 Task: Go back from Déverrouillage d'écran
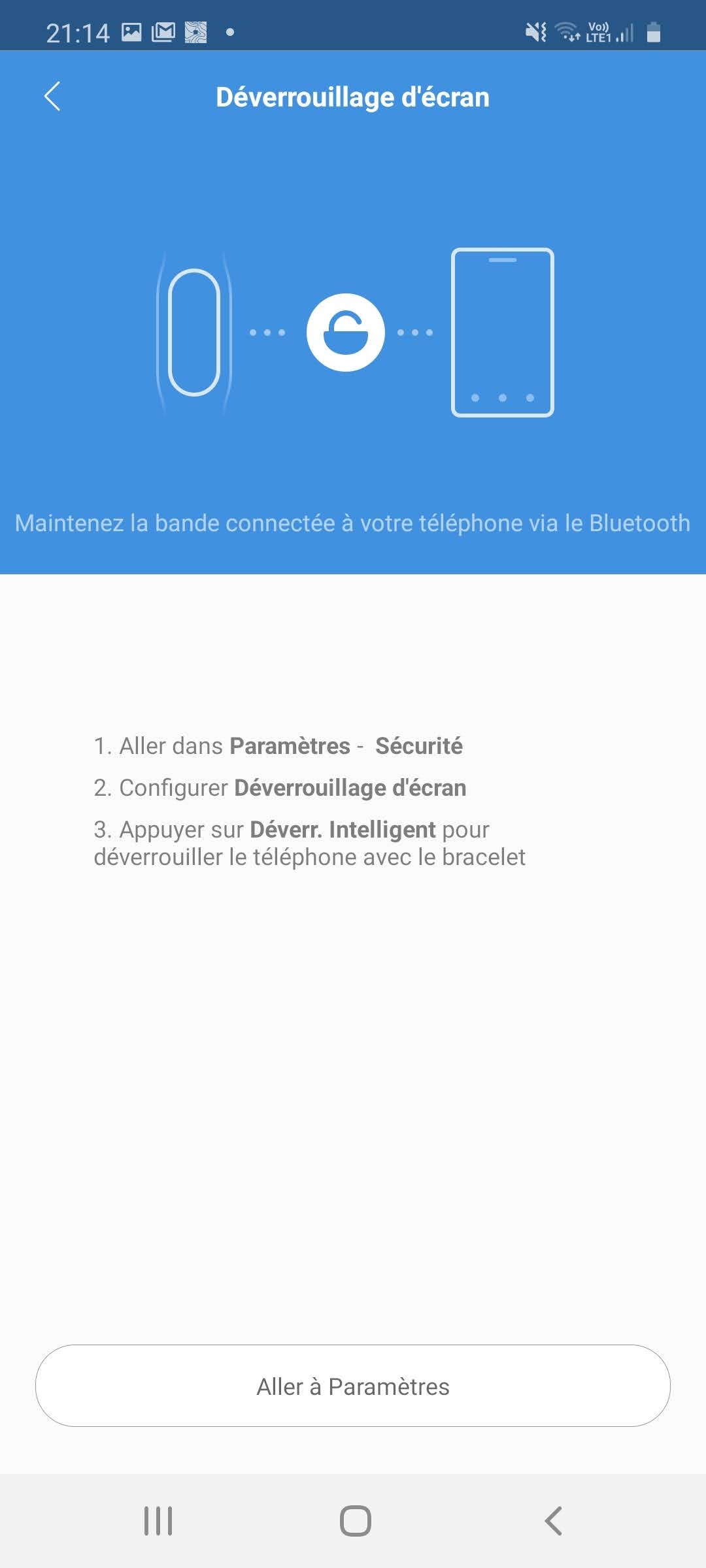(52, 97)
